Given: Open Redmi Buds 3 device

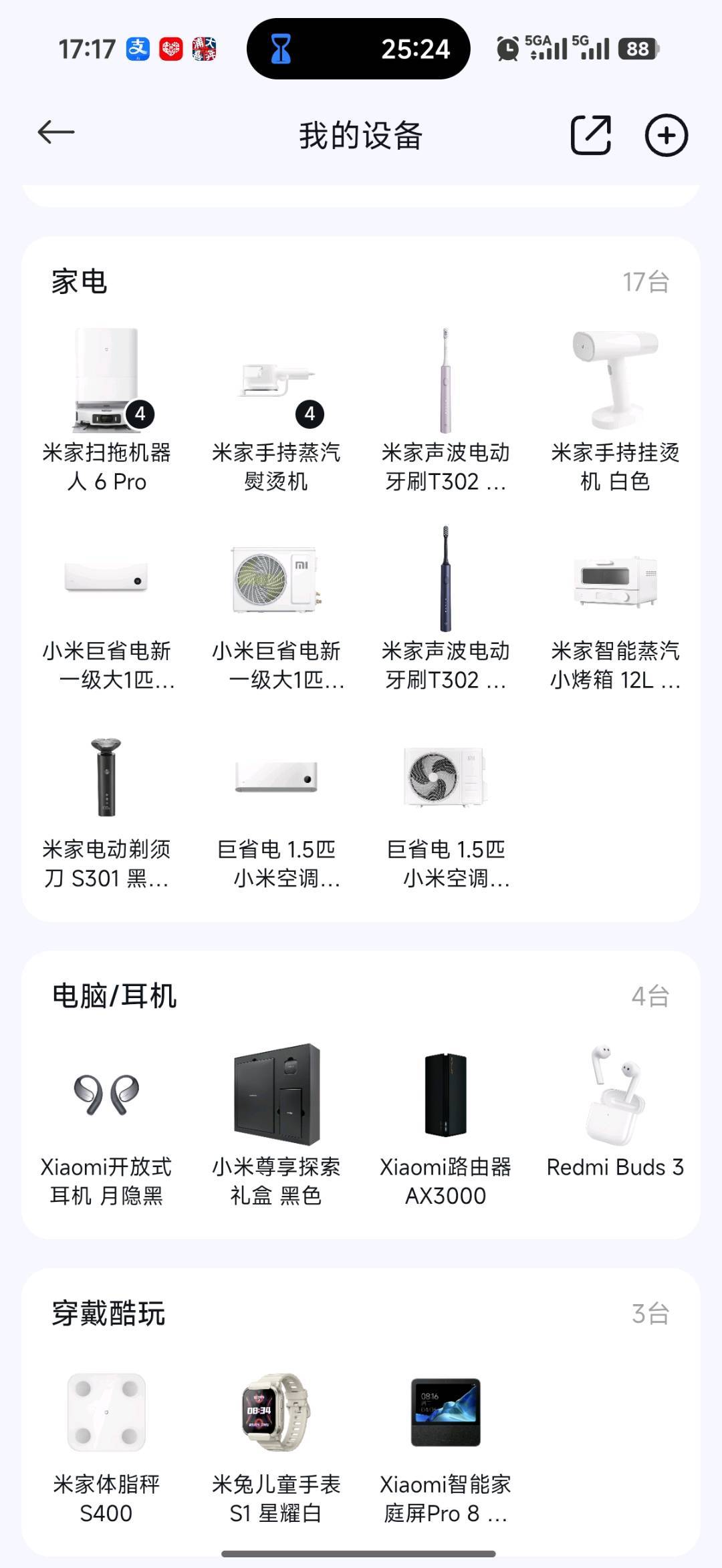Looking at the screenshot, I should [x=615, y=1109].
